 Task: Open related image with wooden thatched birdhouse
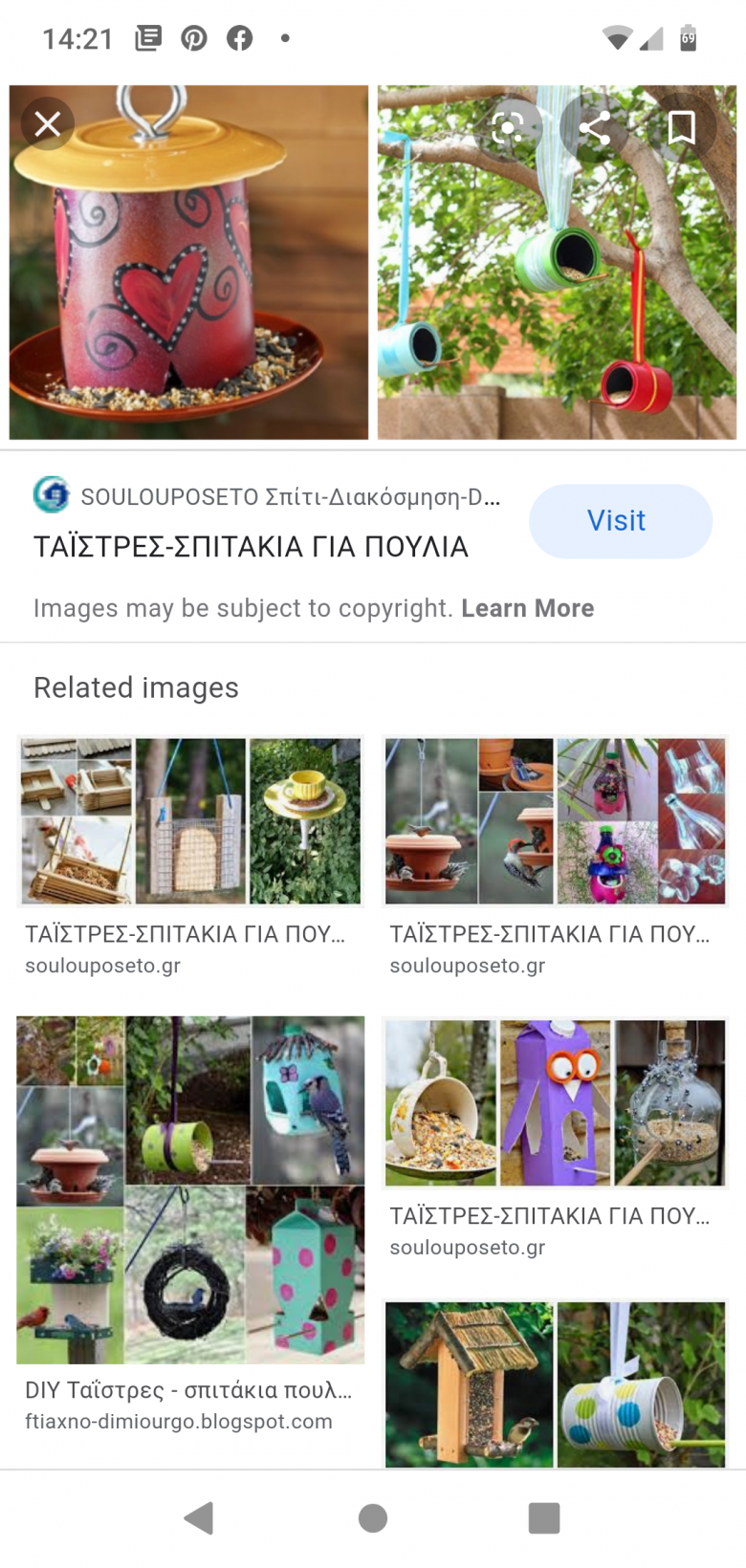coord(555,1383)
